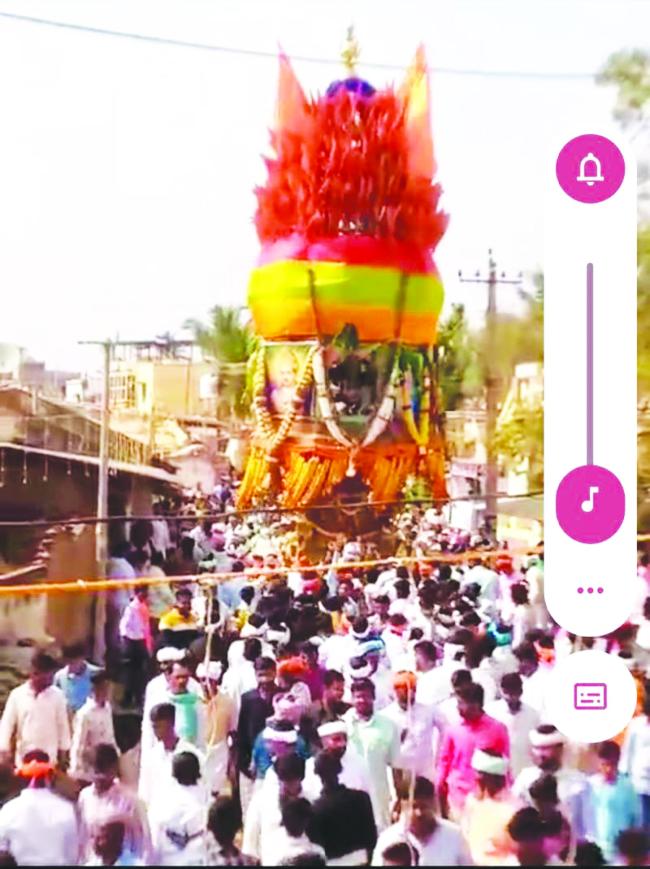
Task: Open more volume settings via three dots
Action: (x=590, y=590)
